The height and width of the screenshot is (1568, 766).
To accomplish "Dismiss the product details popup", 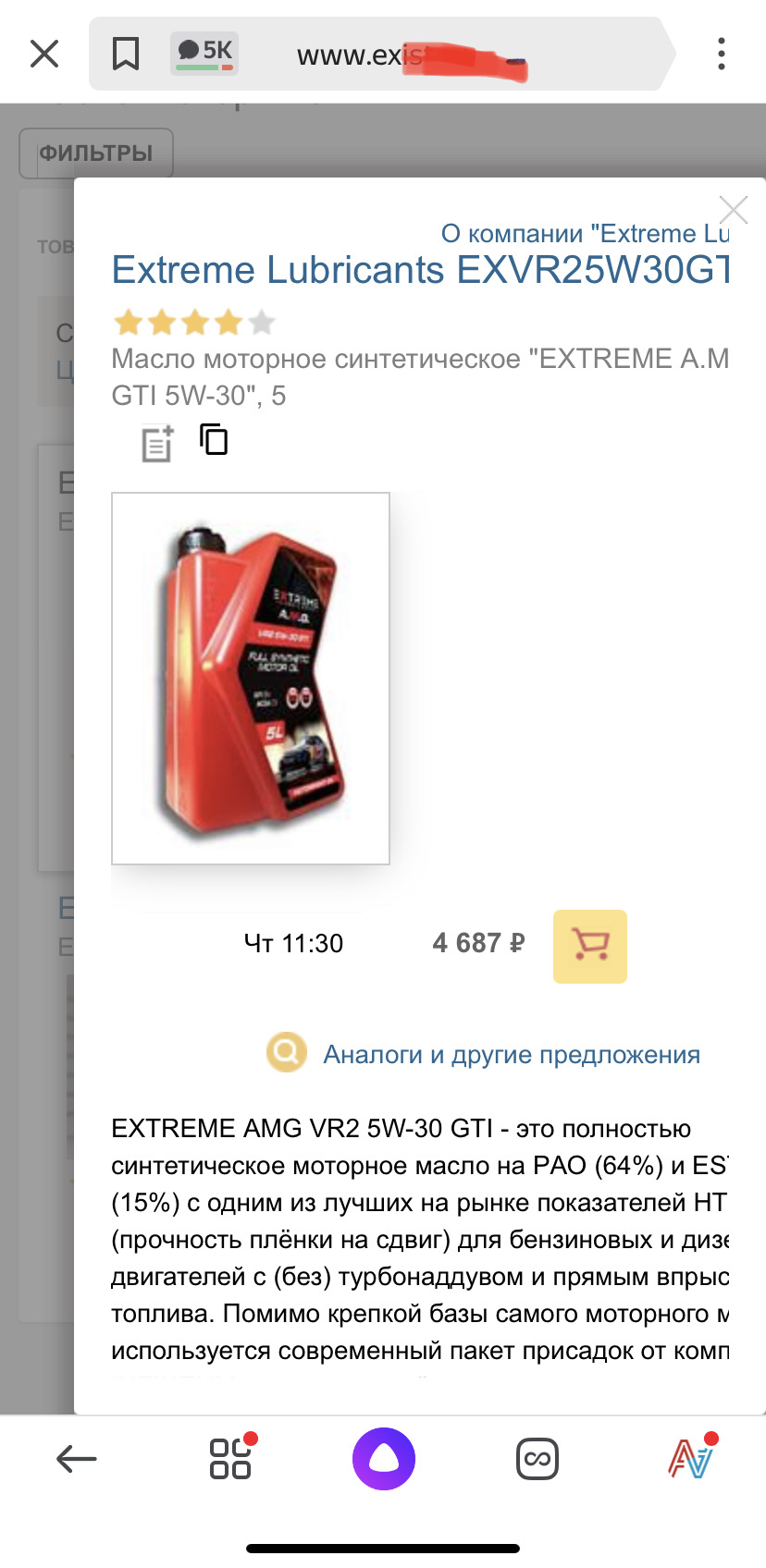I will 733,211.
